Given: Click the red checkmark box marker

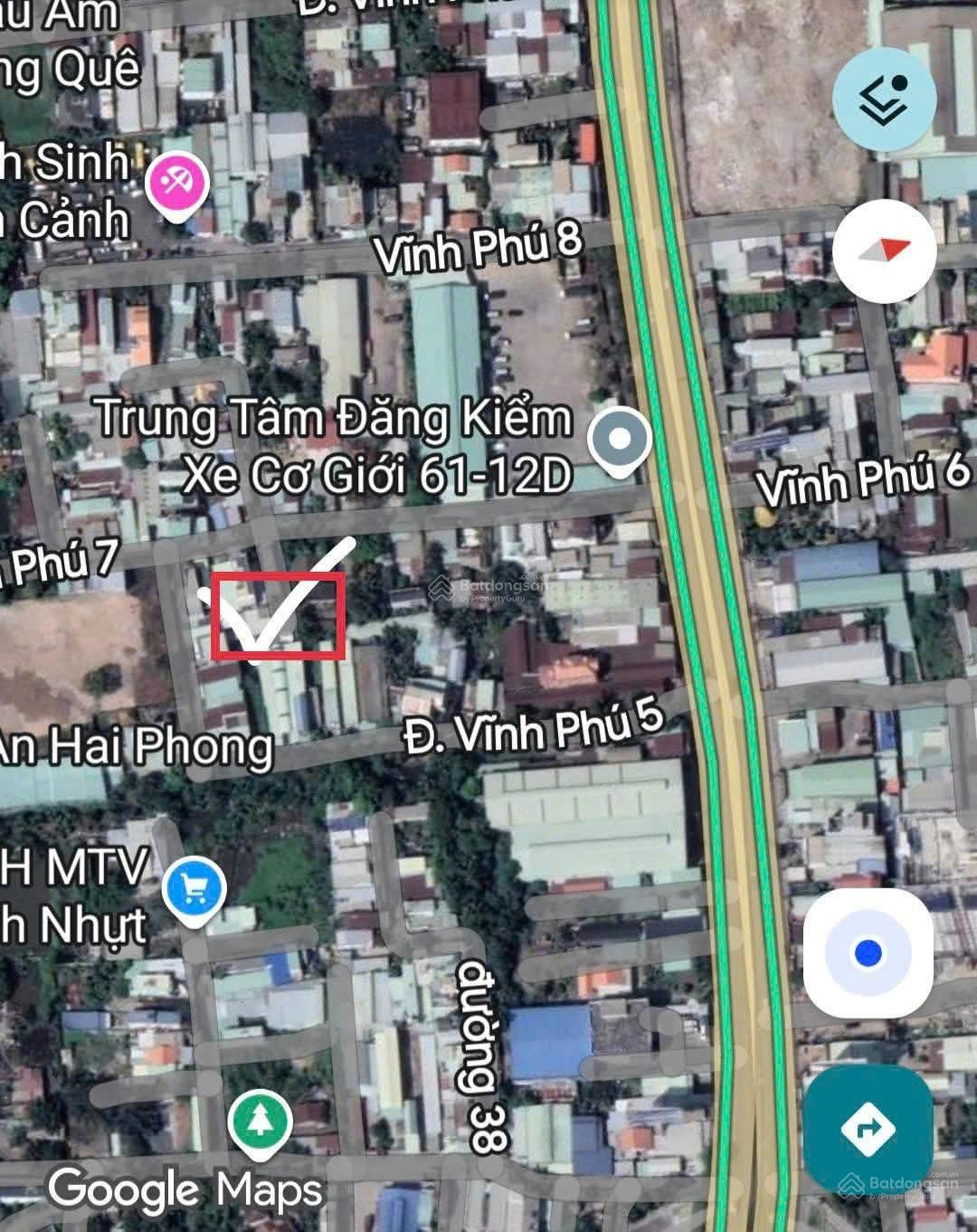Looking at the screenshot, I should tap(280, 614).
